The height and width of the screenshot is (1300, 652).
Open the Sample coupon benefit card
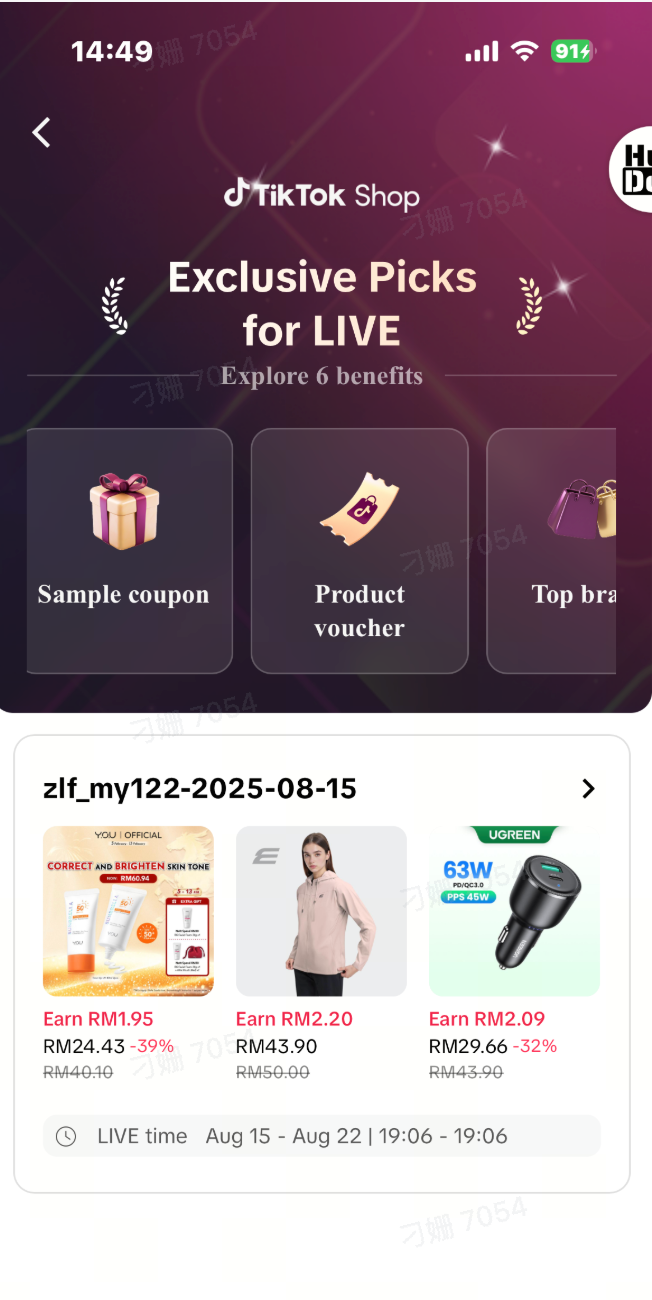(x=130, y=551)
